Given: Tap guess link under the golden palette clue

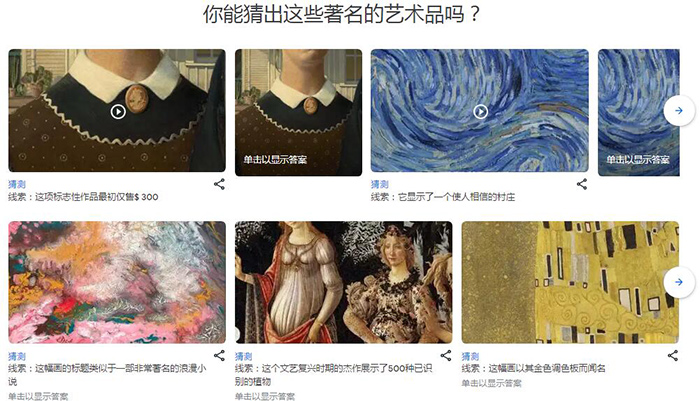Looking at the screenshot, I should [470, 356].
